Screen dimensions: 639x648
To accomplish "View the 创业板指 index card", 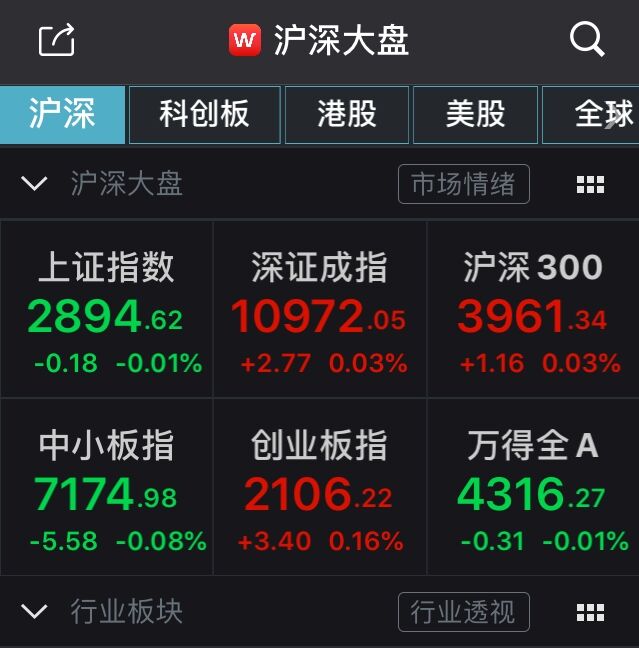I will pos(319,488).
